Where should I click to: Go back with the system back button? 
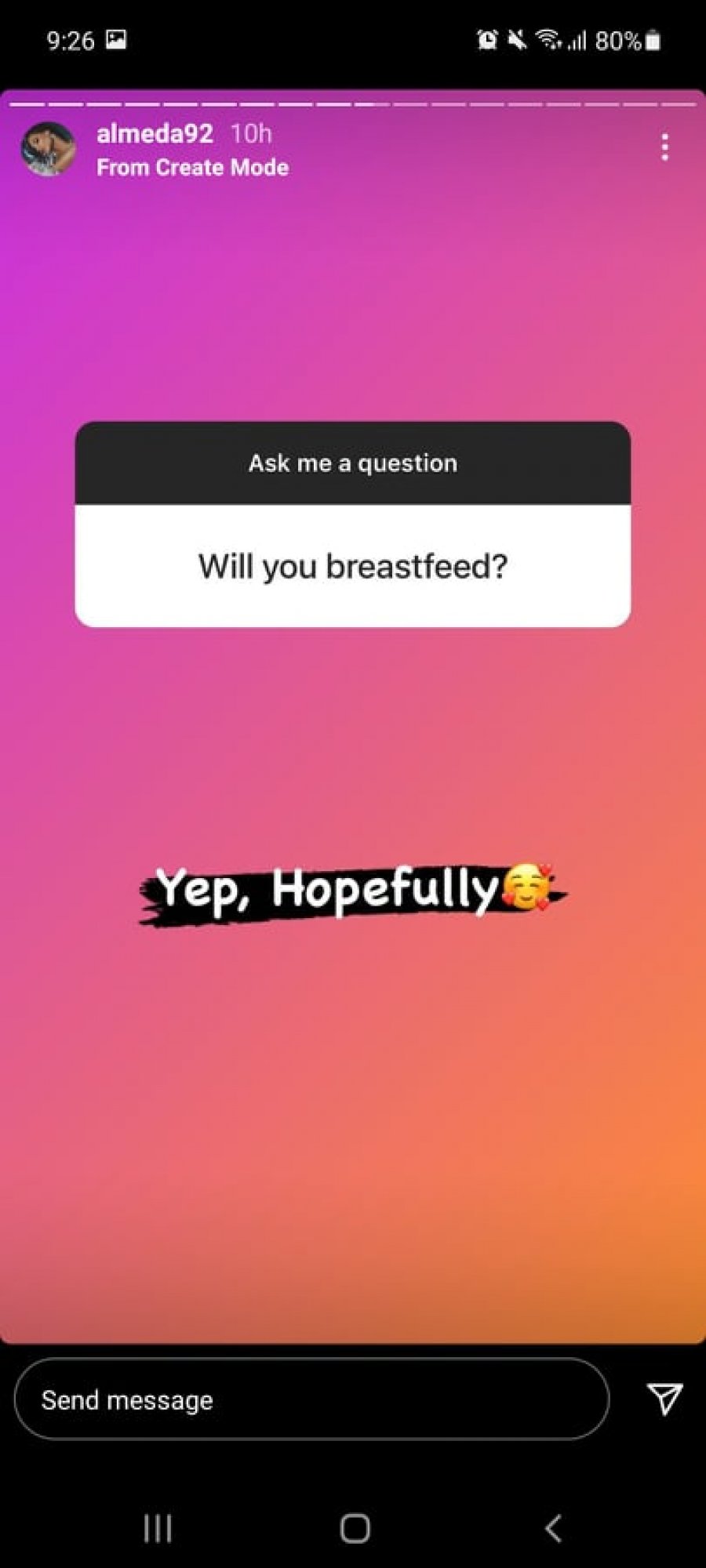553,1528
